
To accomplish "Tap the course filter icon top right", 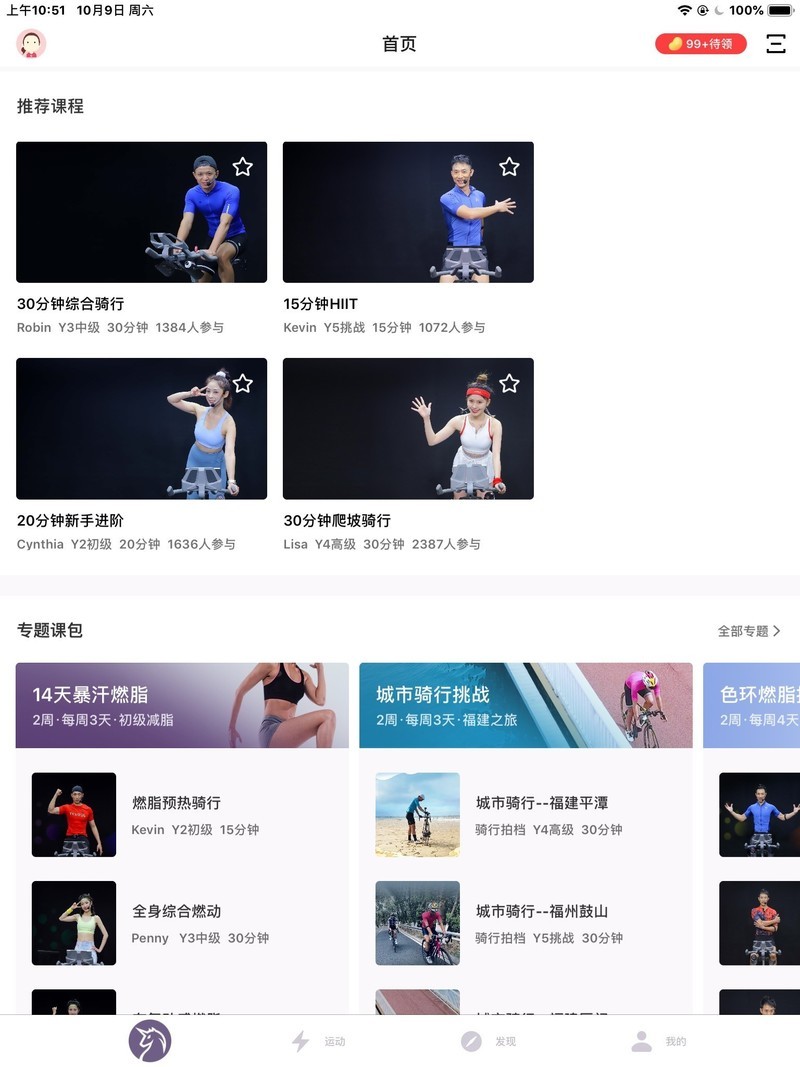I will click(776, 44).
